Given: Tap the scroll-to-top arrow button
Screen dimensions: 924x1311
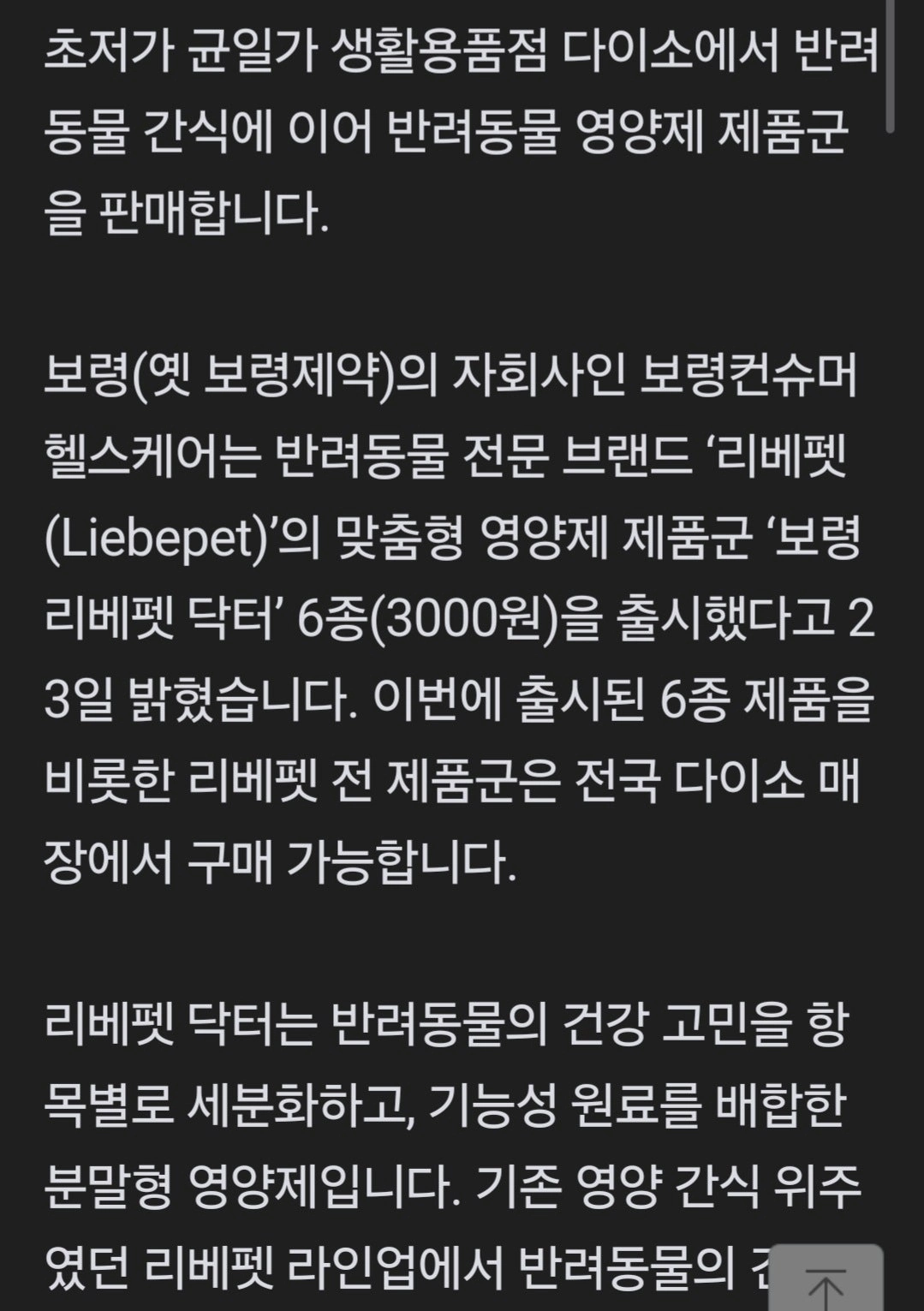Looking at the screenshot, I should [x=826, y=1278].
